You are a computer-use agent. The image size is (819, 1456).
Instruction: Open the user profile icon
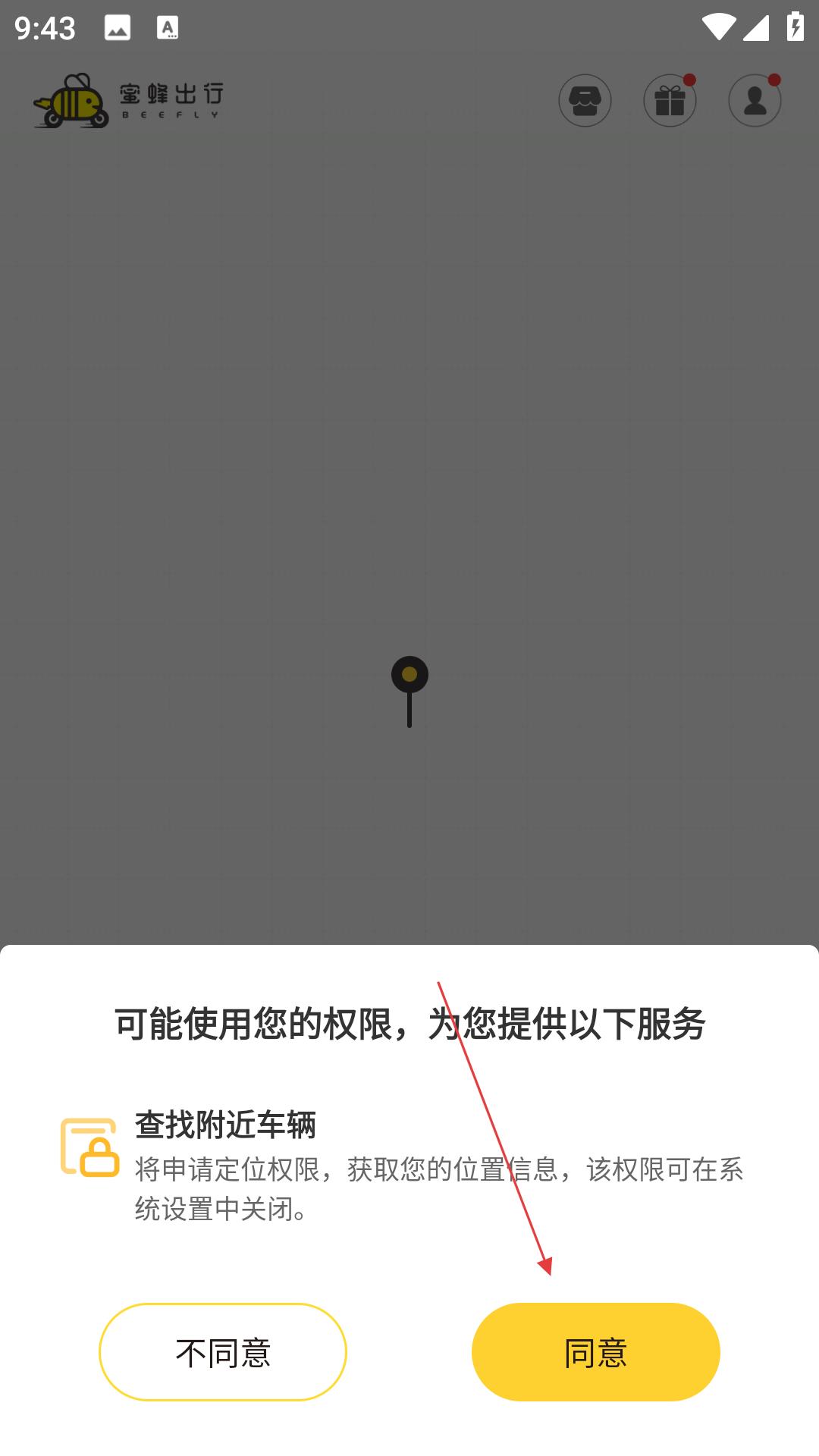(x=755, y=100)
